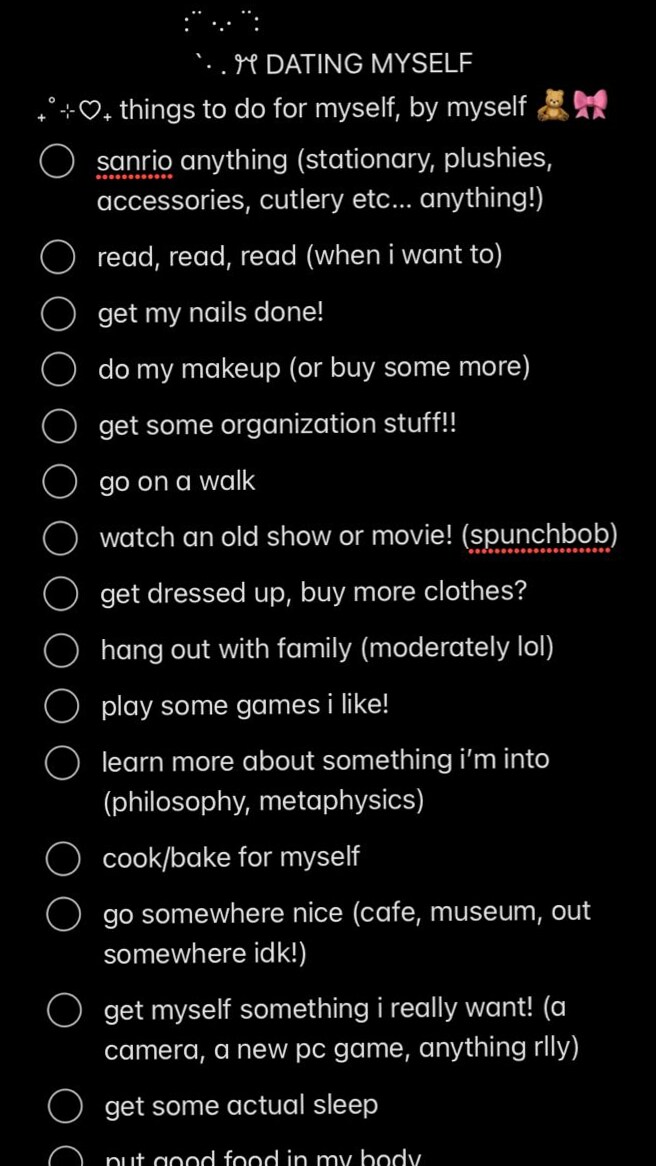Screen dimensions: 656x1166
Task: Tick the read, read, read checkbox
Action: coord(57,257)
